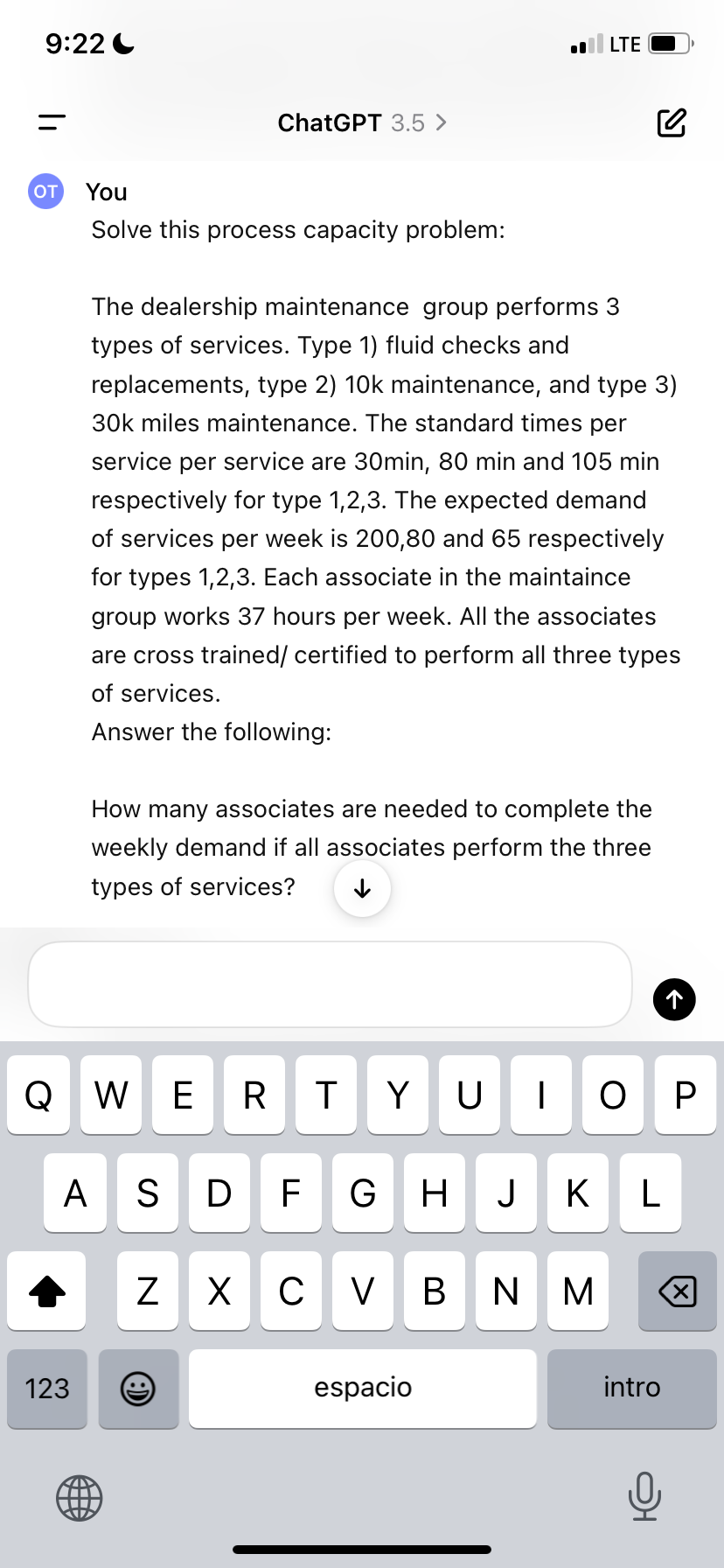Viewport: 724px width, 1568px height.
Task: Tap the intro return key
Action: coord(631,1389)
